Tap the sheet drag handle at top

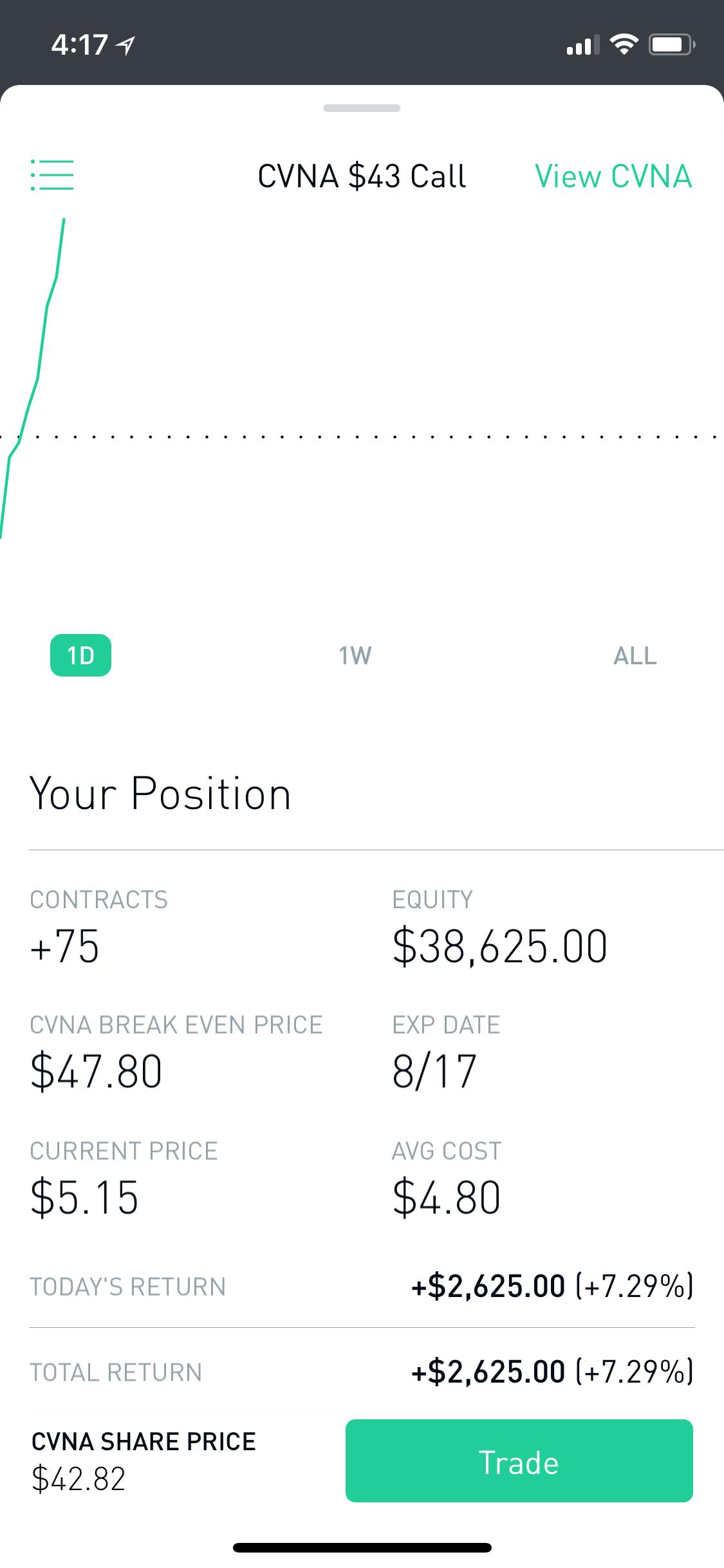click(362, 108)
